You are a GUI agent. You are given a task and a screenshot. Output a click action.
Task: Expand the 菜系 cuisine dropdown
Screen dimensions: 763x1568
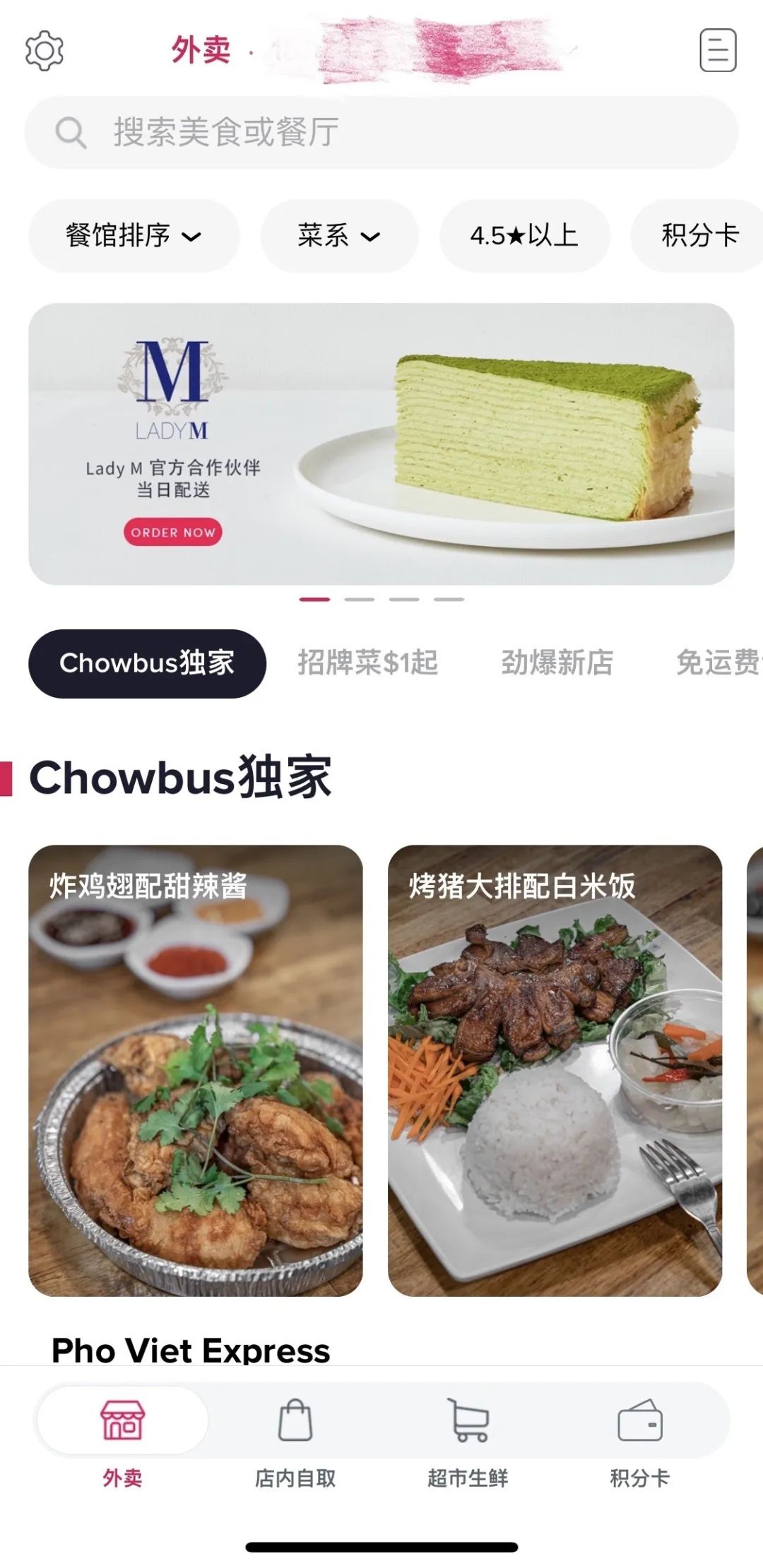click(339, 235)
